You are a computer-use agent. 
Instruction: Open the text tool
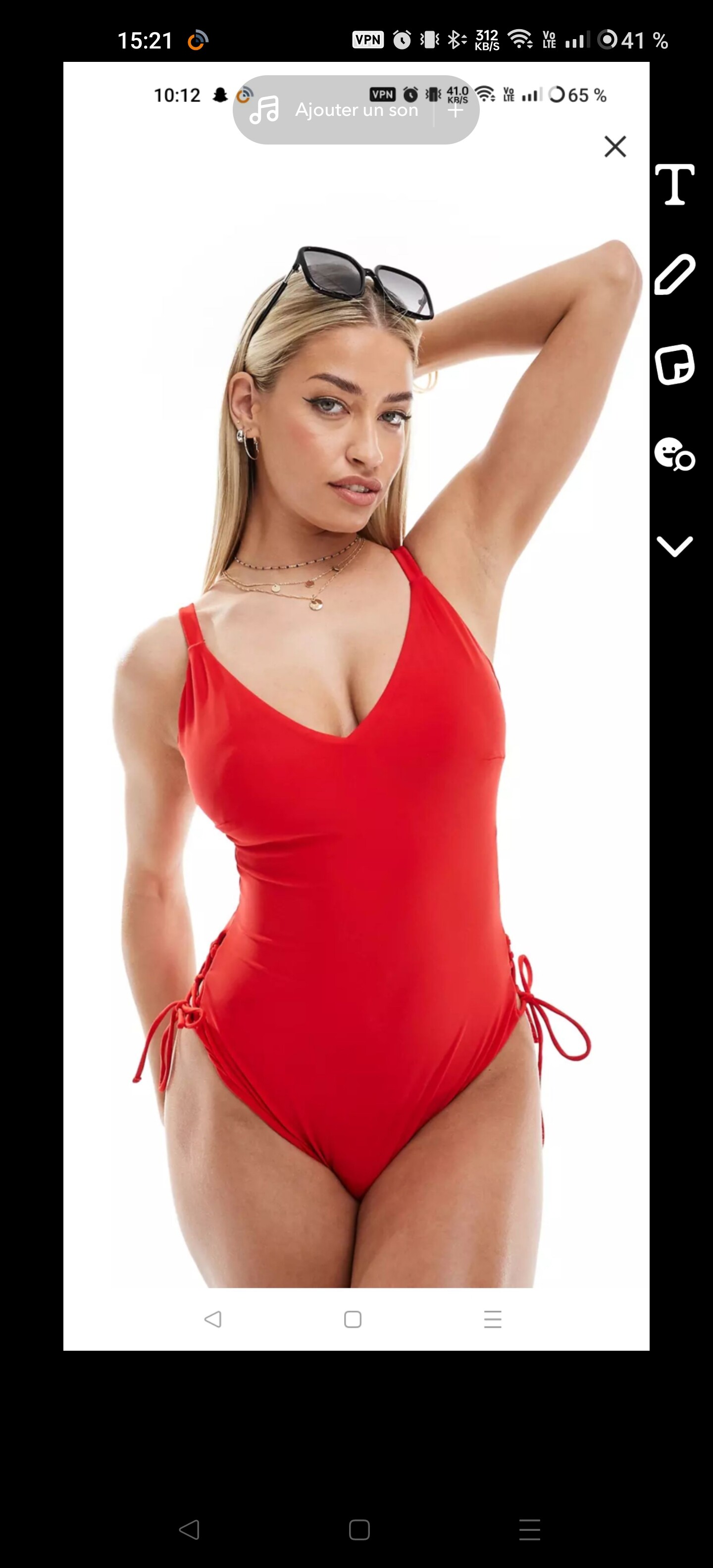tap(675, 185)
